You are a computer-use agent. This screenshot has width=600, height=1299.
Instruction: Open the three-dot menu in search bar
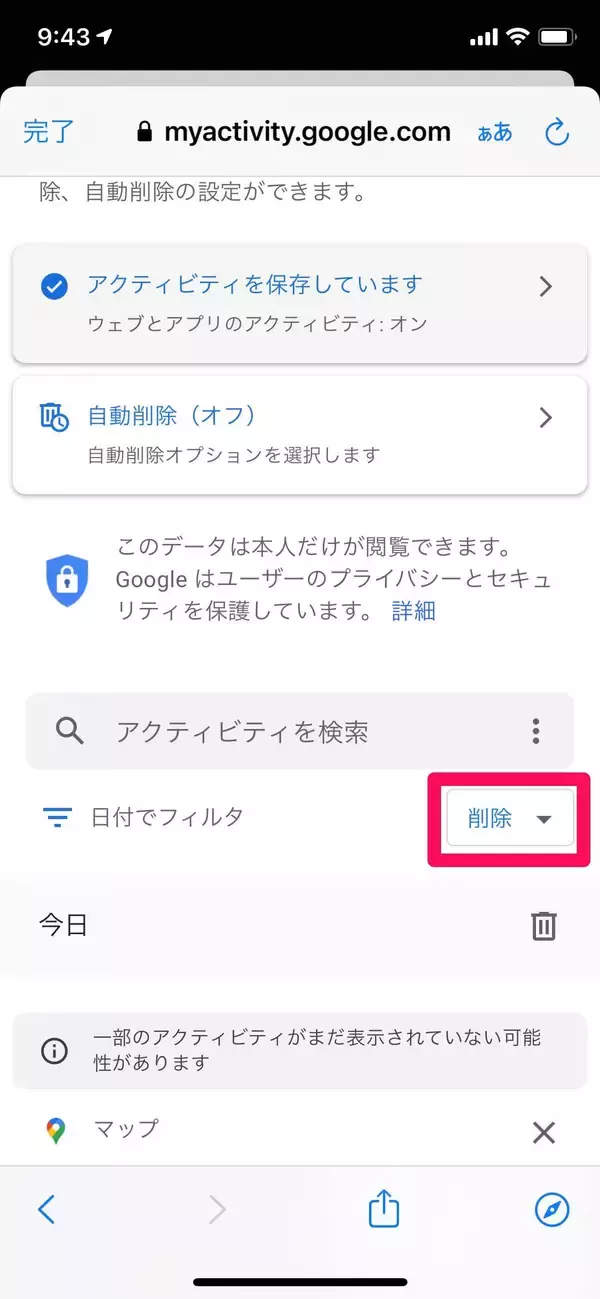537,731
